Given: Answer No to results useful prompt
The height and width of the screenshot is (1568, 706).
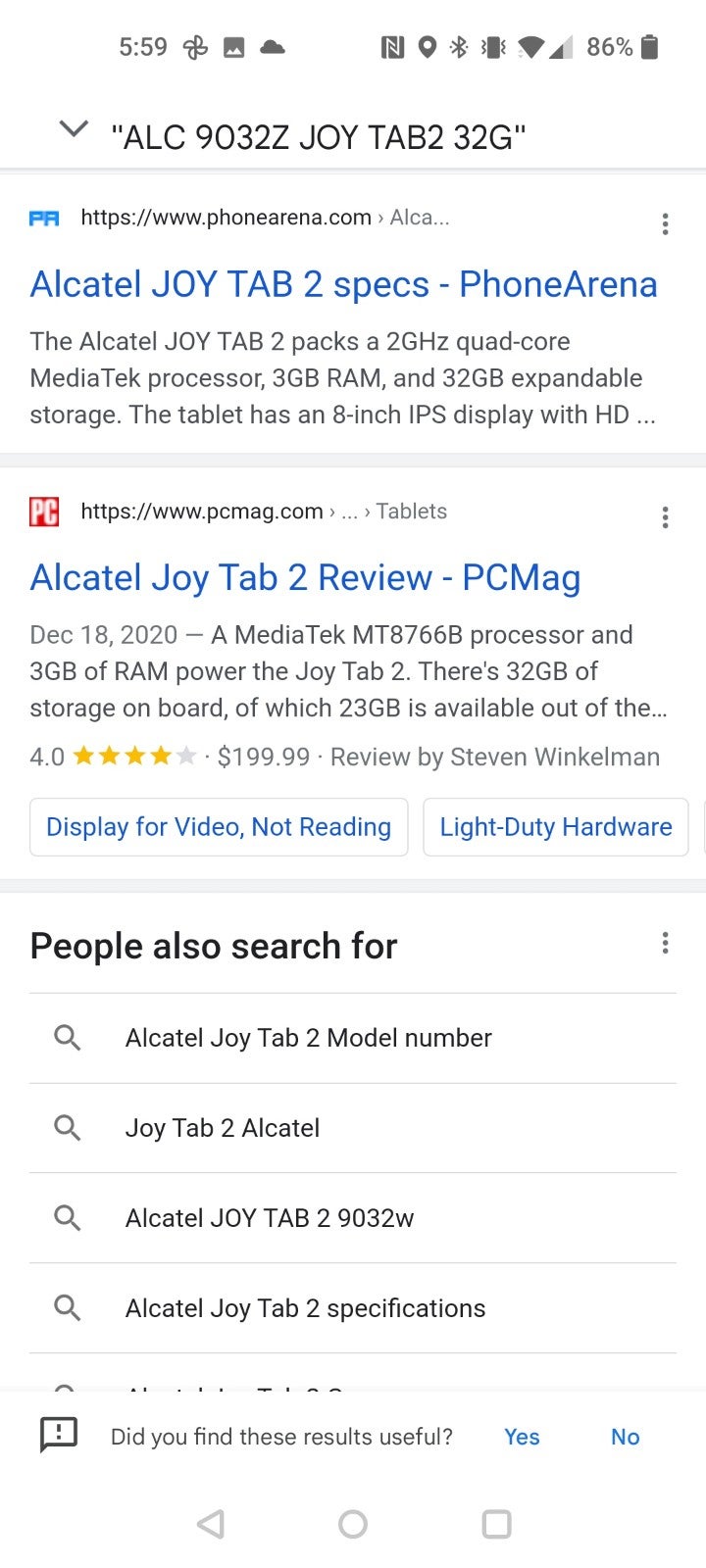Looking at the screenshot, I should [x=625, y=1437].
